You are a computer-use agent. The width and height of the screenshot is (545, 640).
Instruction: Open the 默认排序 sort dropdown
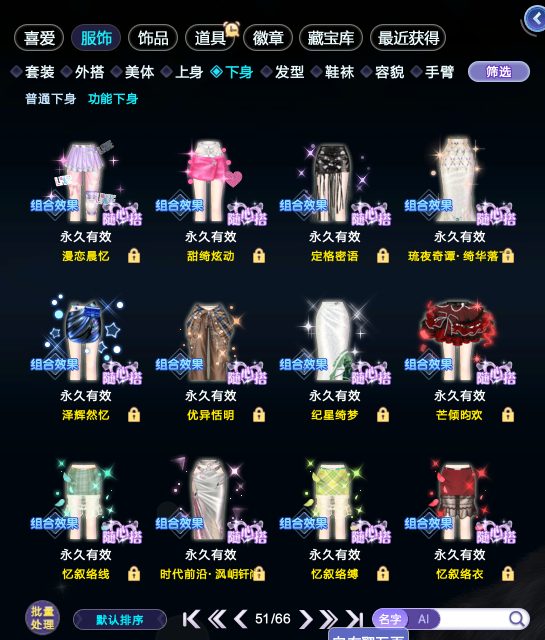tap(120, 620)
